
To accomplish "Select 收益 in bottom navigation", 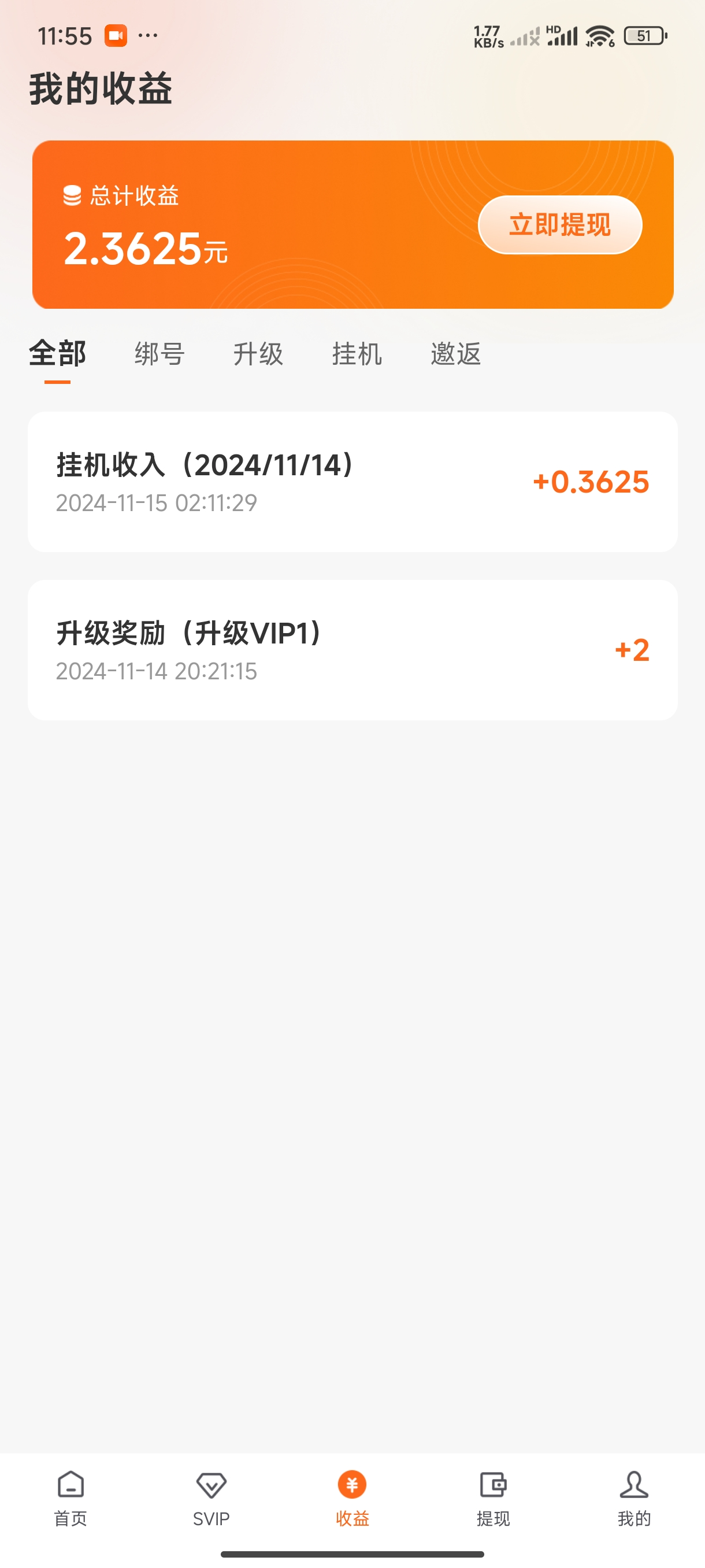I will (352, 1500).
